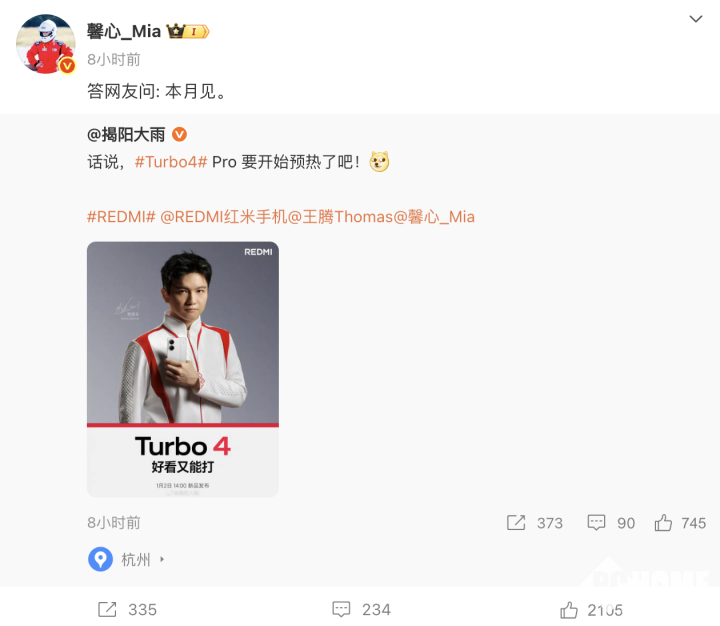The height and width of the screenshot is (626, 720).
Task: Open the #REDMI# hashtag topic
Action: [x=121, y=216]
